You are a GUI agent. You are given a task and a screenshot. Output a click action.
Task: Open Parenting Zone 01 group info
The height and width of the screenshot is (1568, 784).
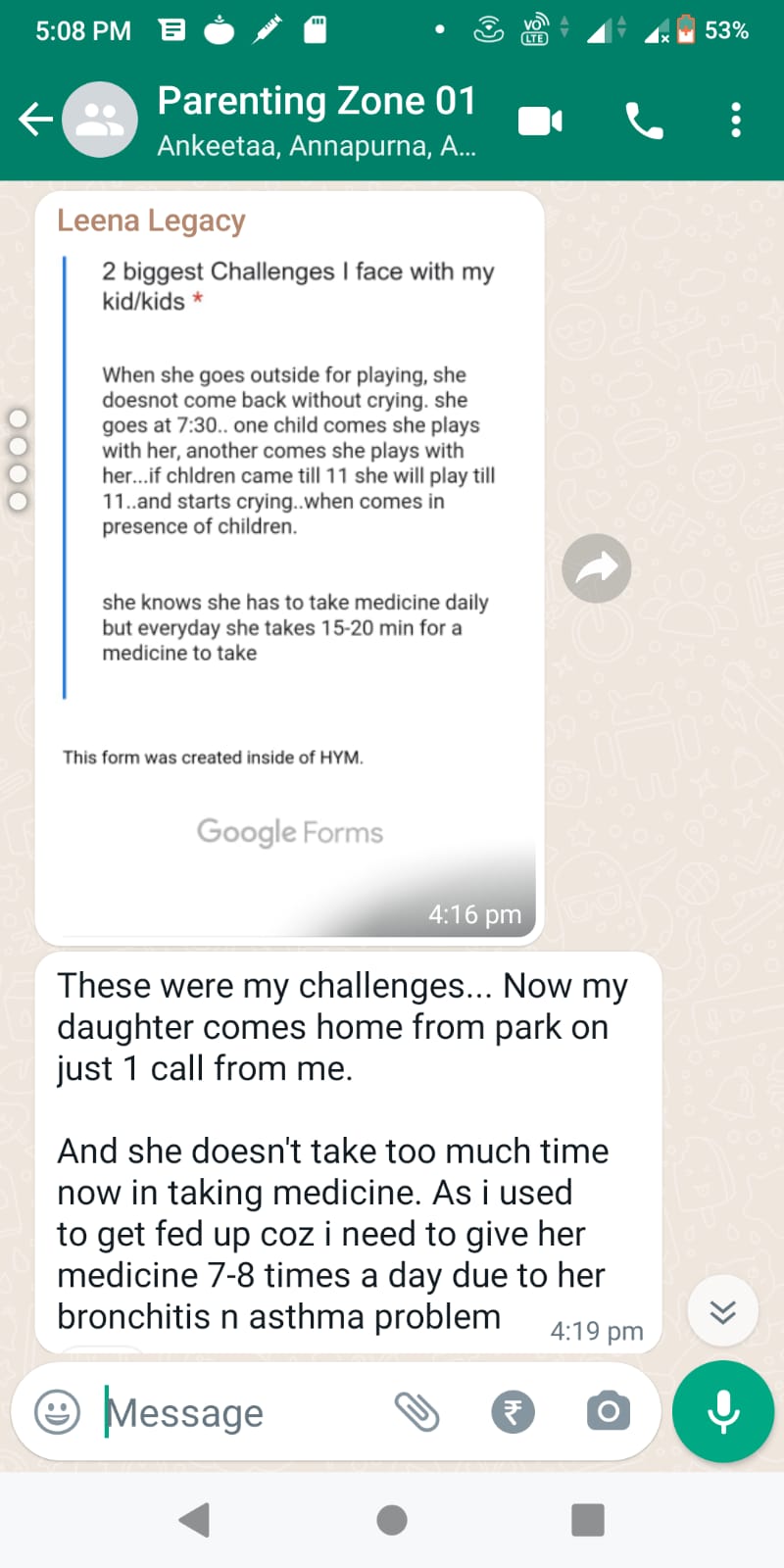pyautogui.click(x=316, y=120)
